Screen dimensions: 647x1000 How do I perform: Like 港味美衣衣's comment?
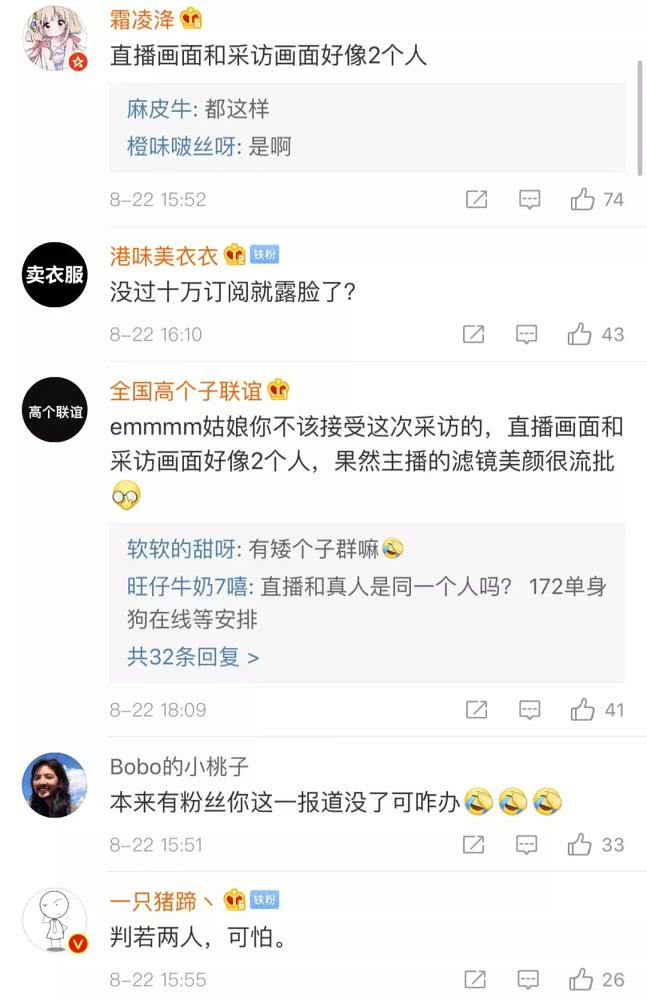click(x=580, y=334)
